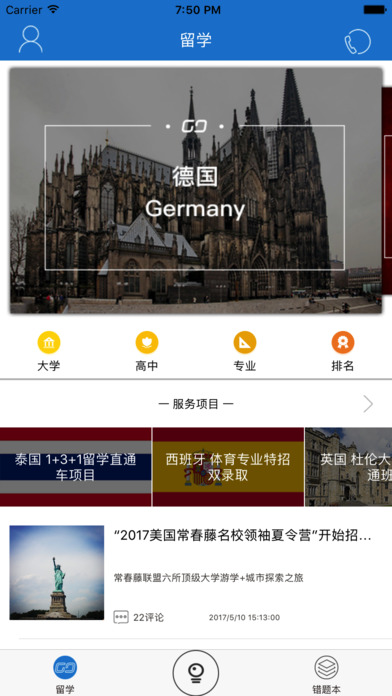392x696 pixels.
Task: Switch to the 错题本 tab
Action: 326,675
